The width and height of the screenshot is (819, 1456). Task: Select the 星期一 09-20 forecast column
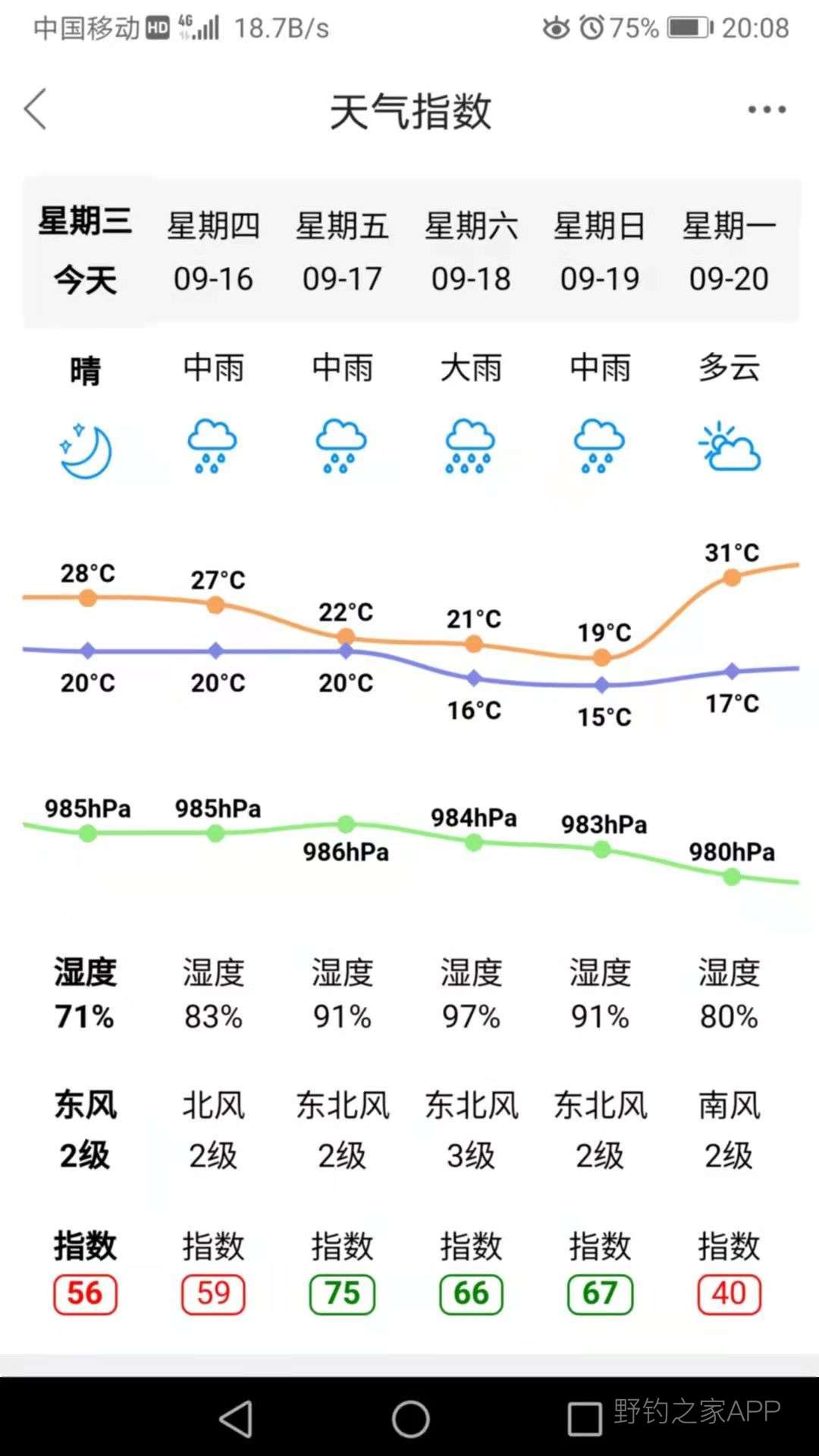click(729, 253)
